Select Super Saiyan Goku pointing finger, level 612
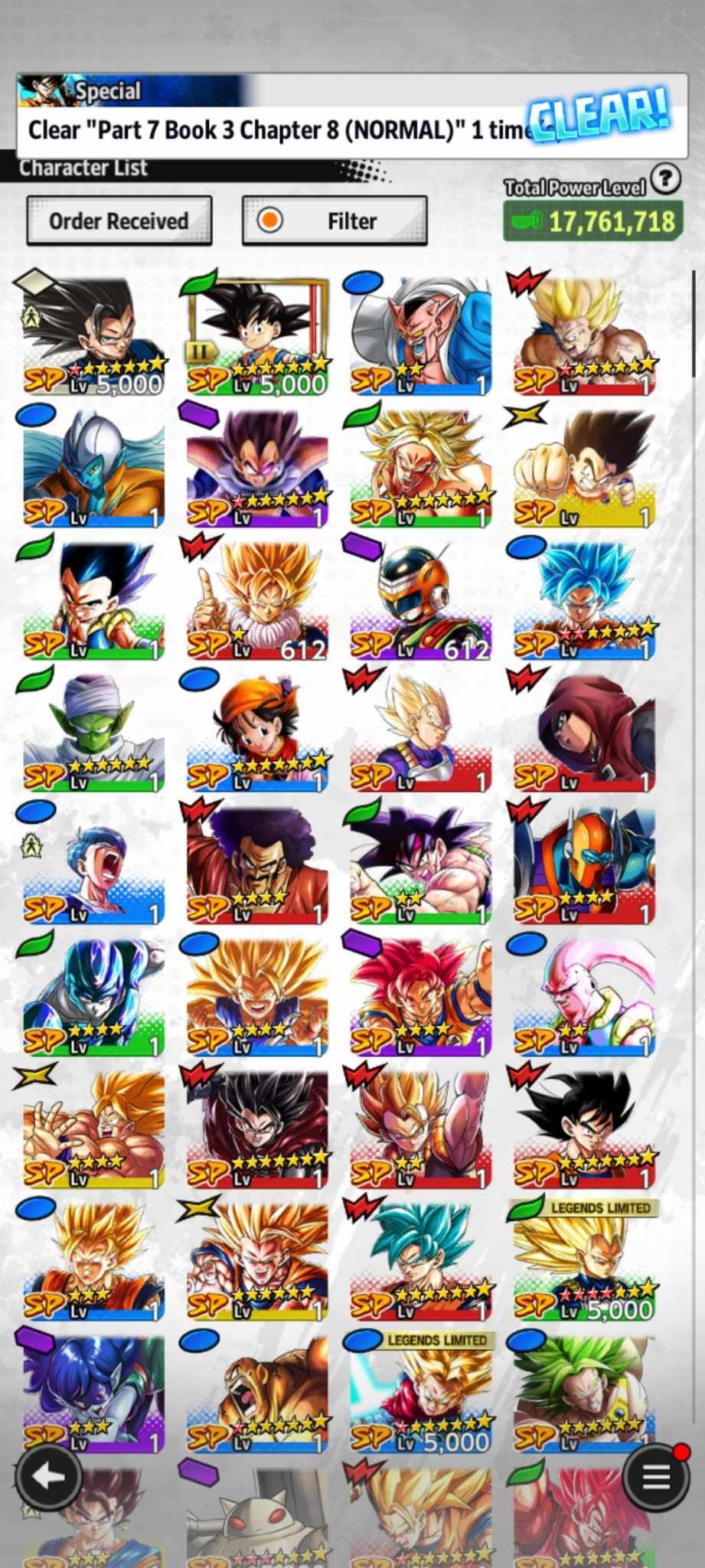This screenshot has width=705, height=1568. 257,601
